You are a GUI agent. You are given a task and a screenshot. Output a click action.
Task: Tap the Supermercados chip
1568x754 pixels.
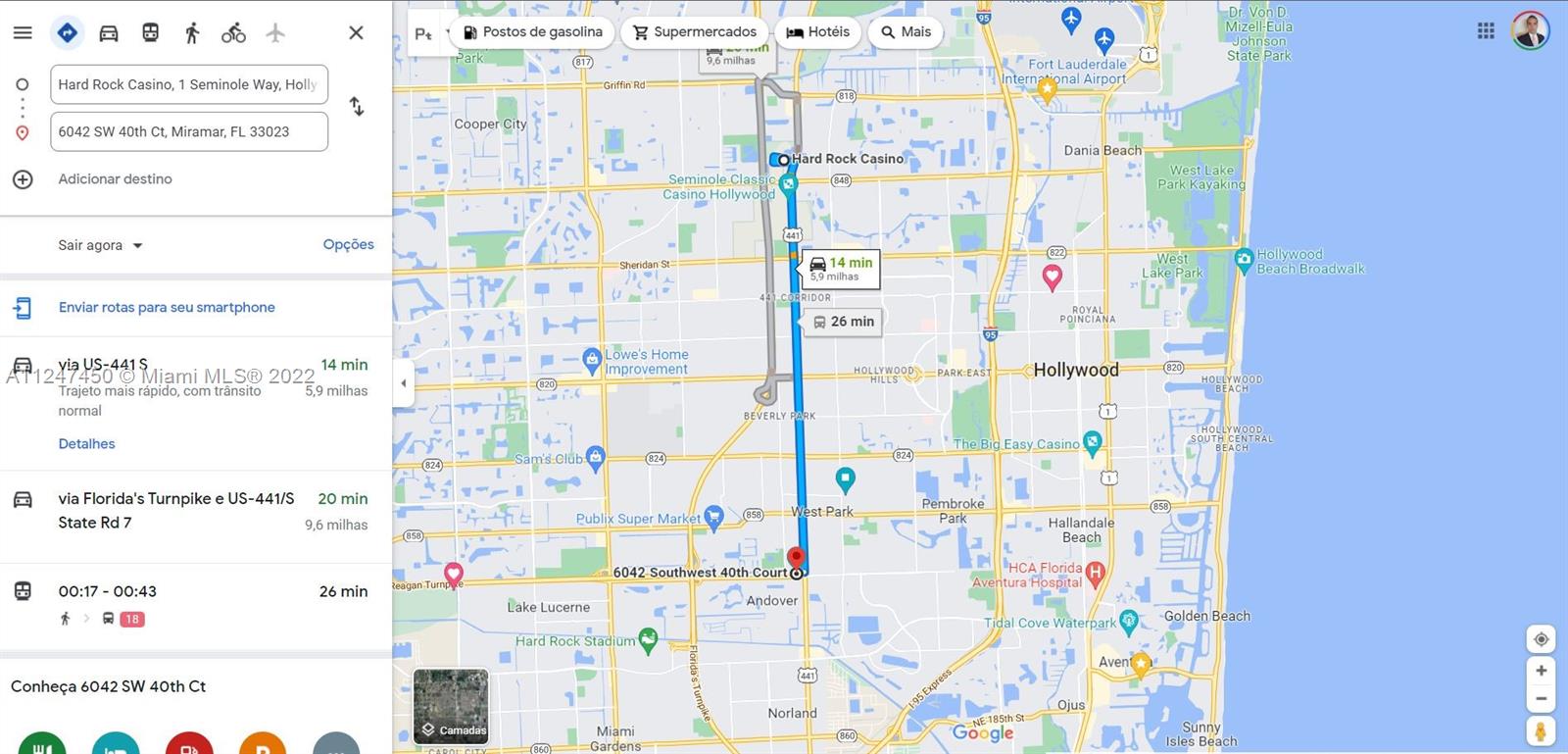[x=694, y=32]
